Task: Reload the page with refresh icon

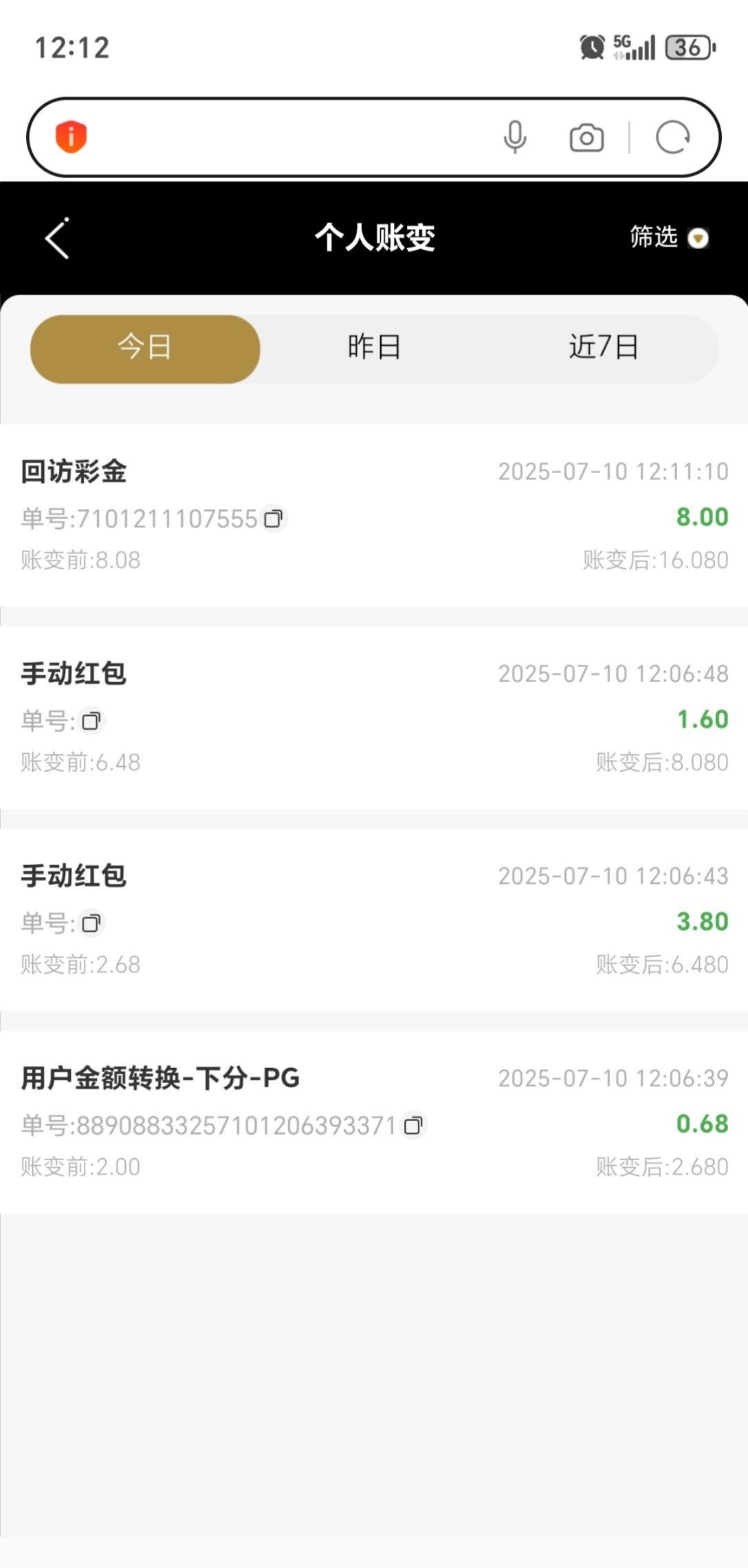Action: (672, 138)
